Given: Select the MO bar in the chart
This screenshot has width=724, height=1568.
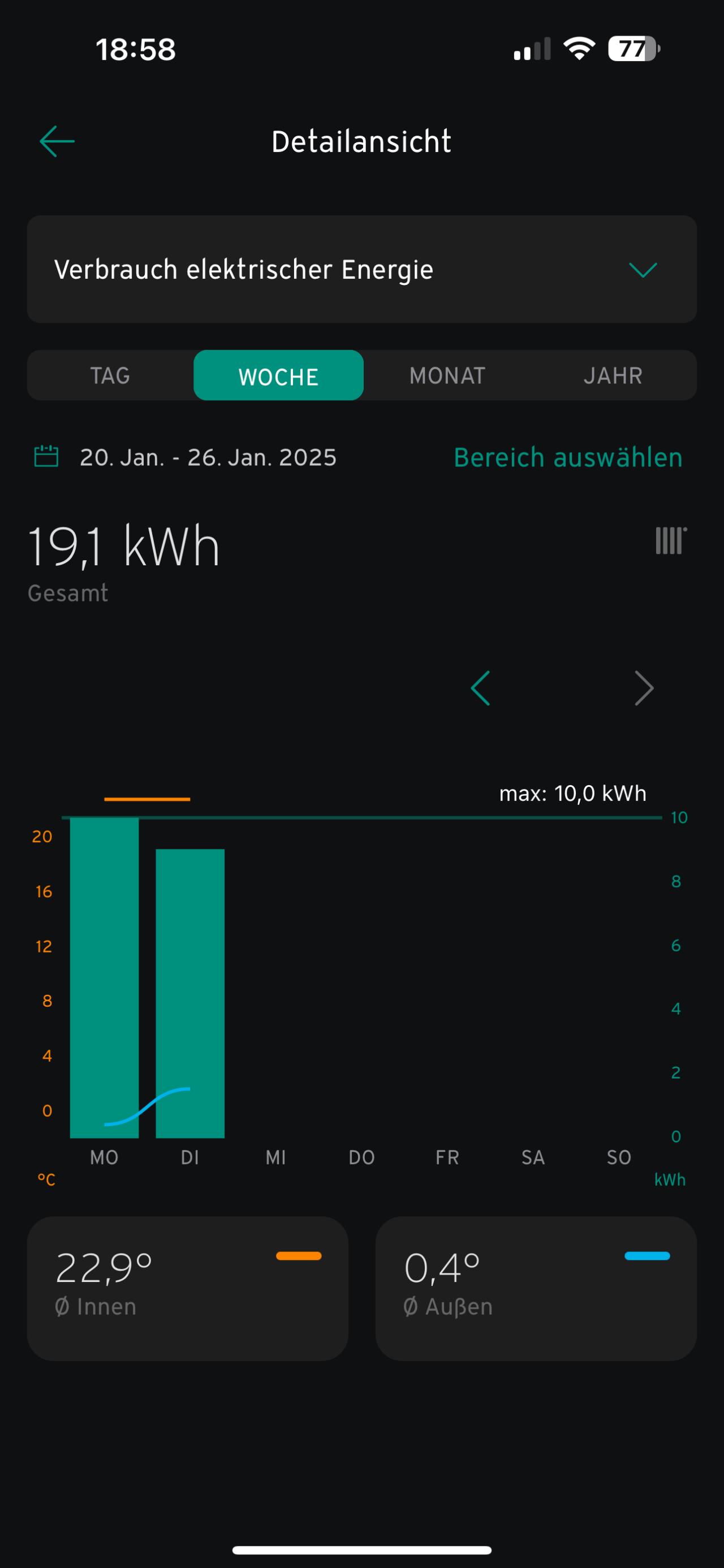Looking at the screenshot, I should pos(104,977).
